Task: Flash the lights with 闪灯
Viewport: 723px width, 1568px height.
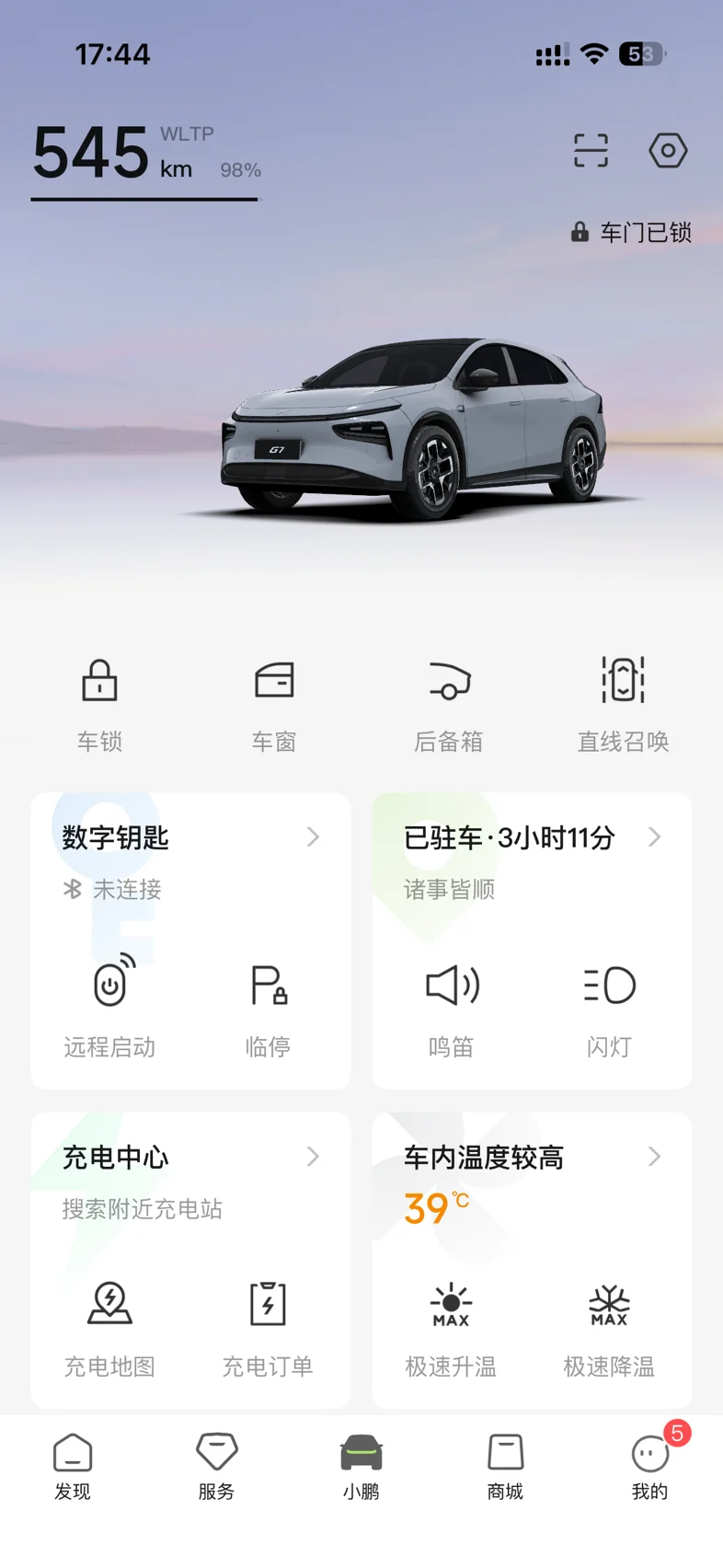Action: [x=609, y=1008]
